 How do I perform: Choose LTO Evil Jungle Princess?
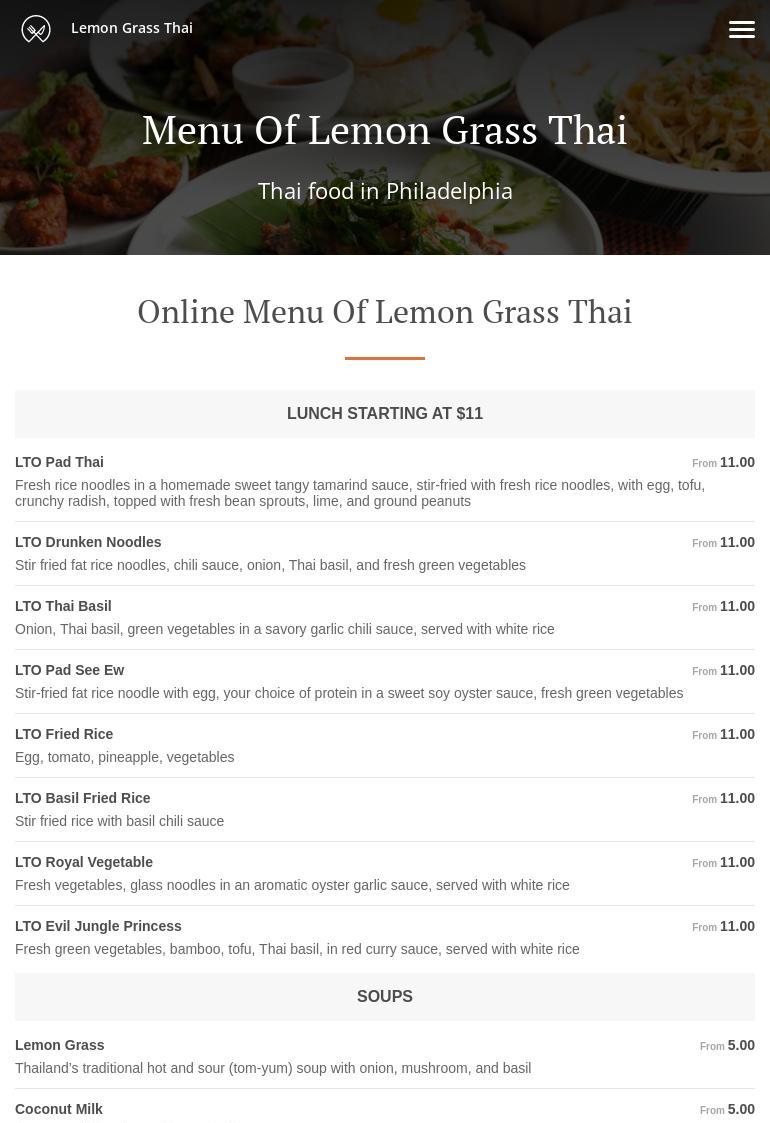98,926
